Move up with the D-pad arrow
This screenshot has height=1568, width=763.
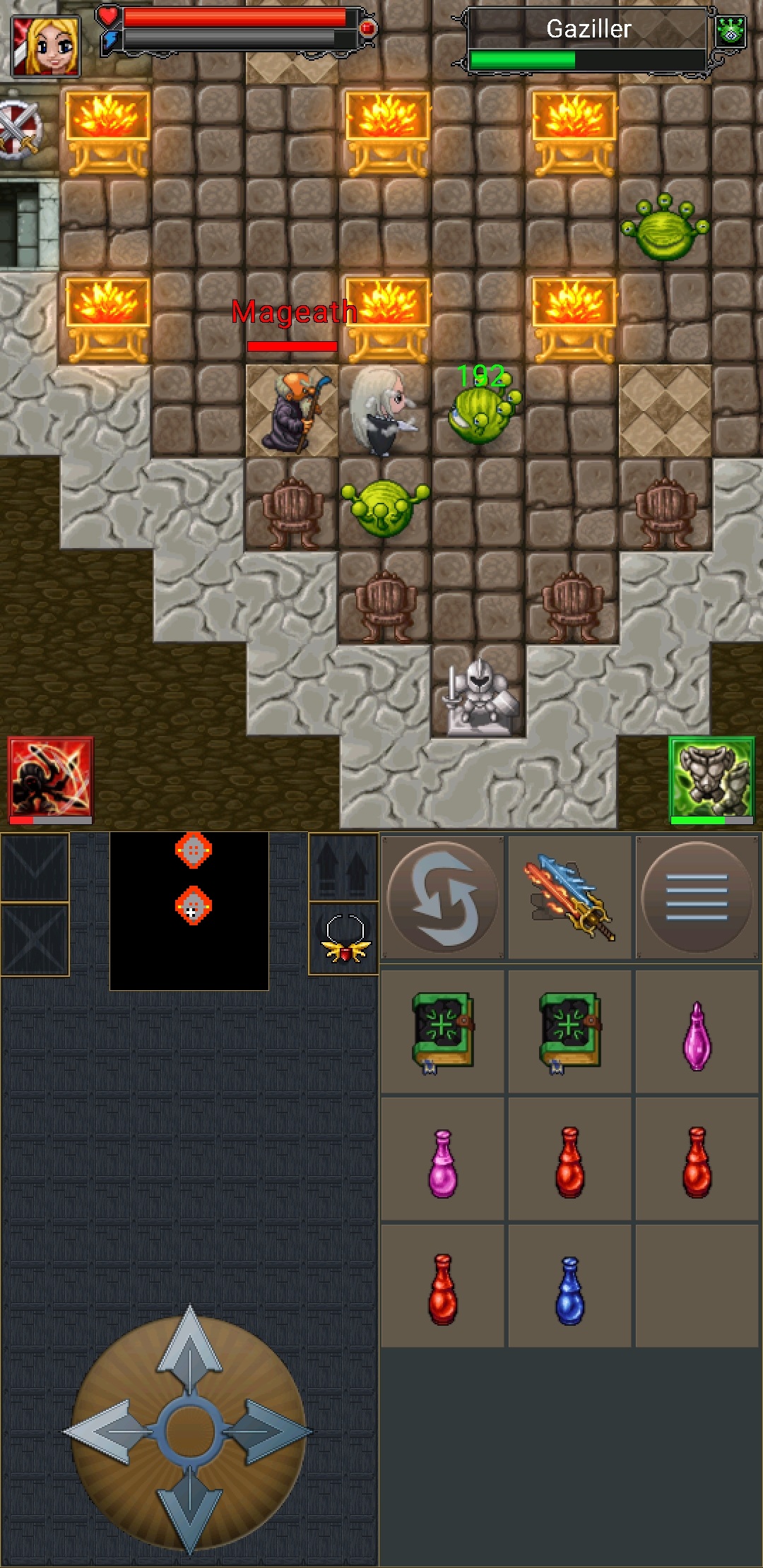[189, 1346]
